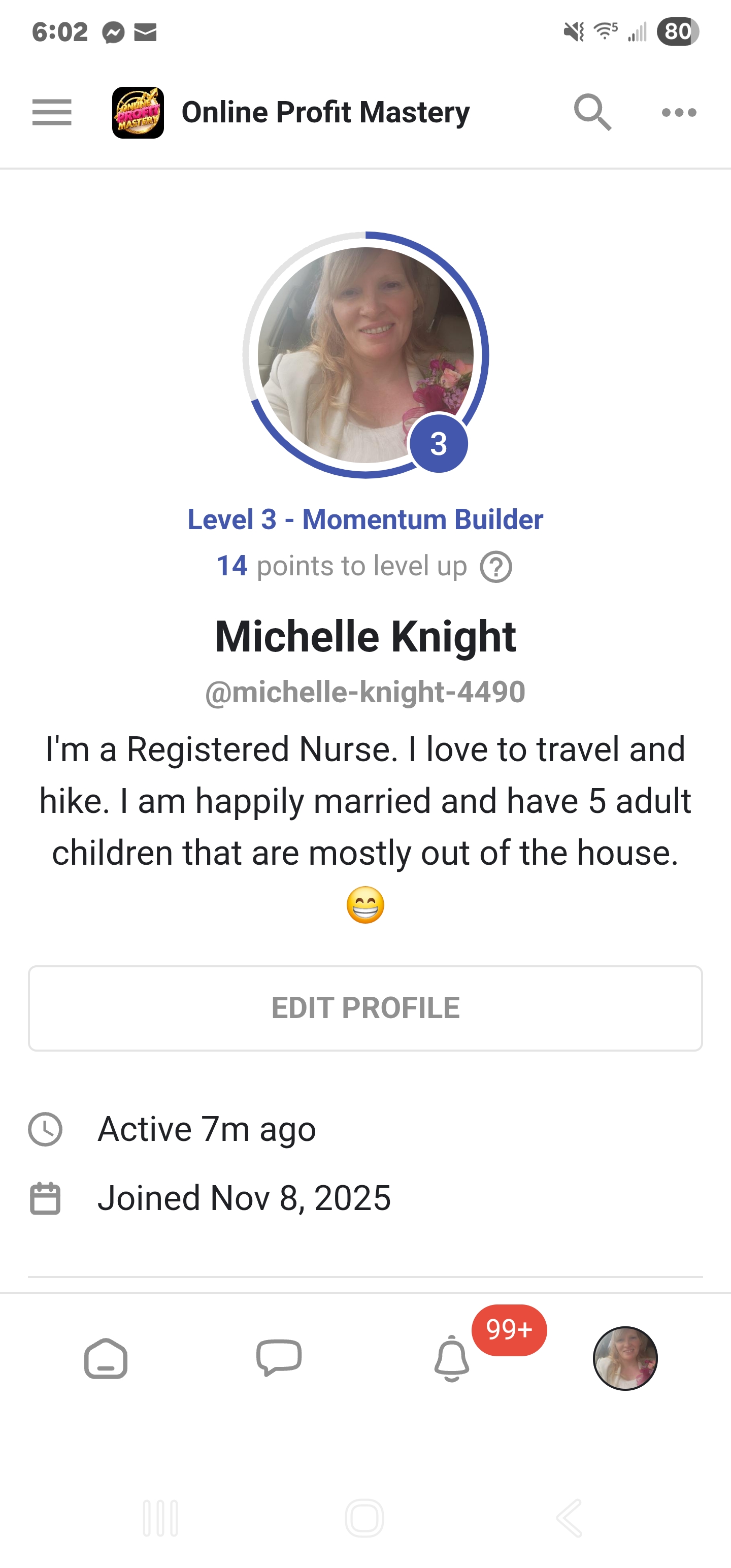This screenshot has height=1568, width=731.
Task: Open the three-dot overflow menu
Action: coord(679,113)
